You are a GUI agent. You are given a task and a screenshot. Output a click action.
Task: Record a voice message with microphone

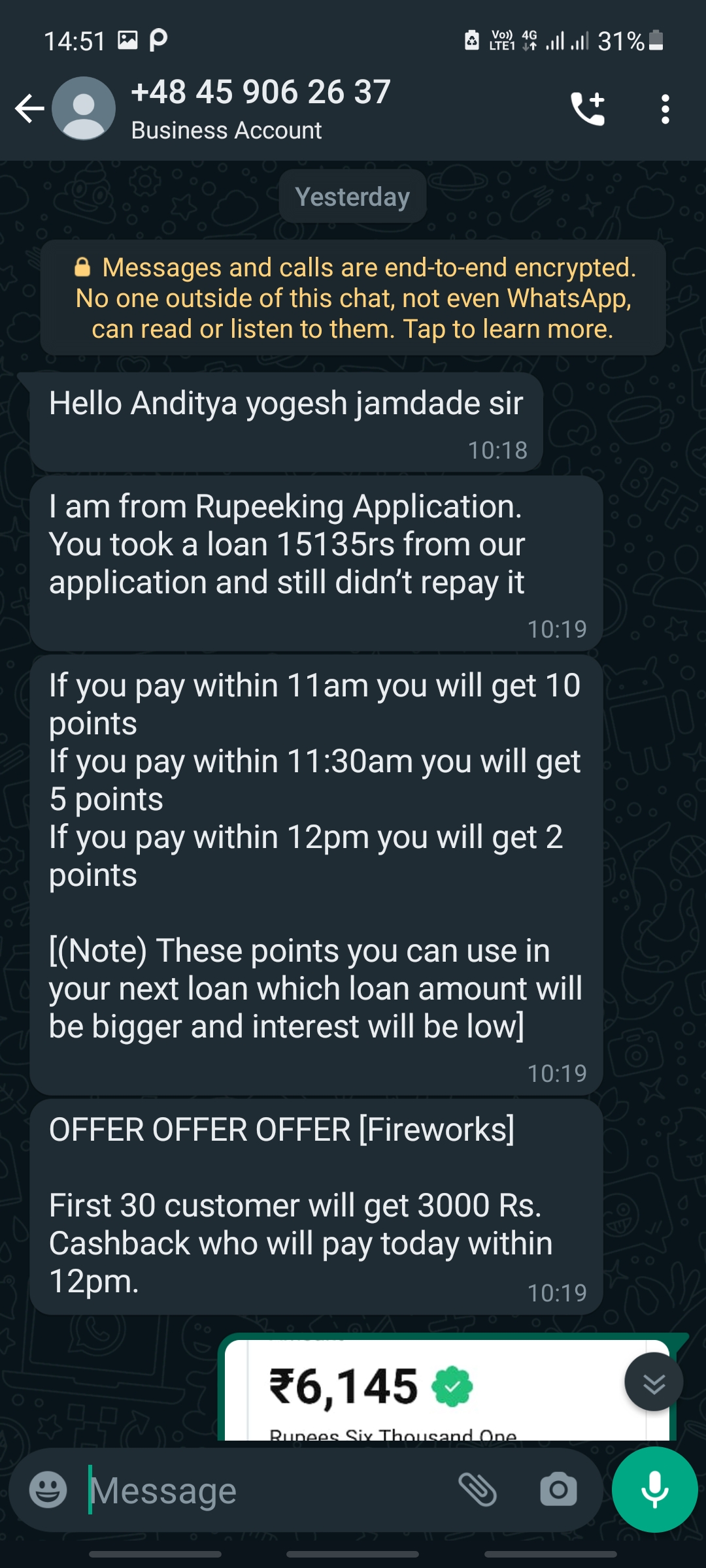pyautogui.click(x=654, y=1490)
